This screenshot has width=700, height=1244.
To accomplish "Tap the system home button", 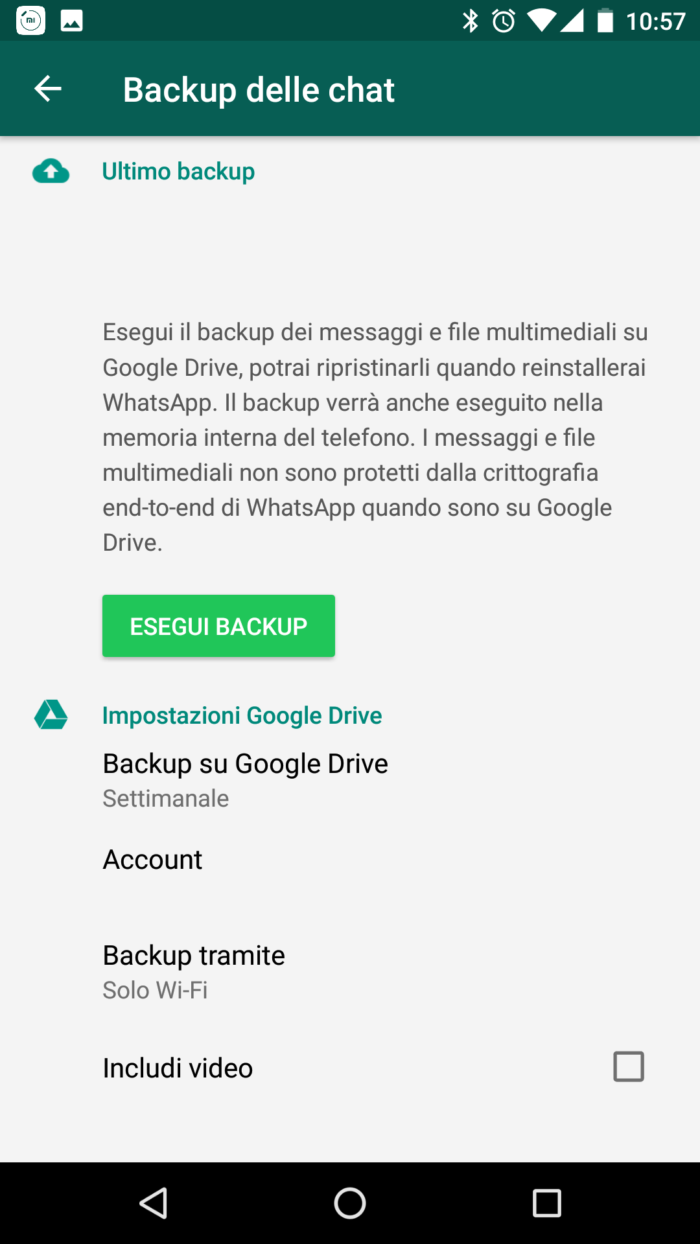I will pos(350,1203).
